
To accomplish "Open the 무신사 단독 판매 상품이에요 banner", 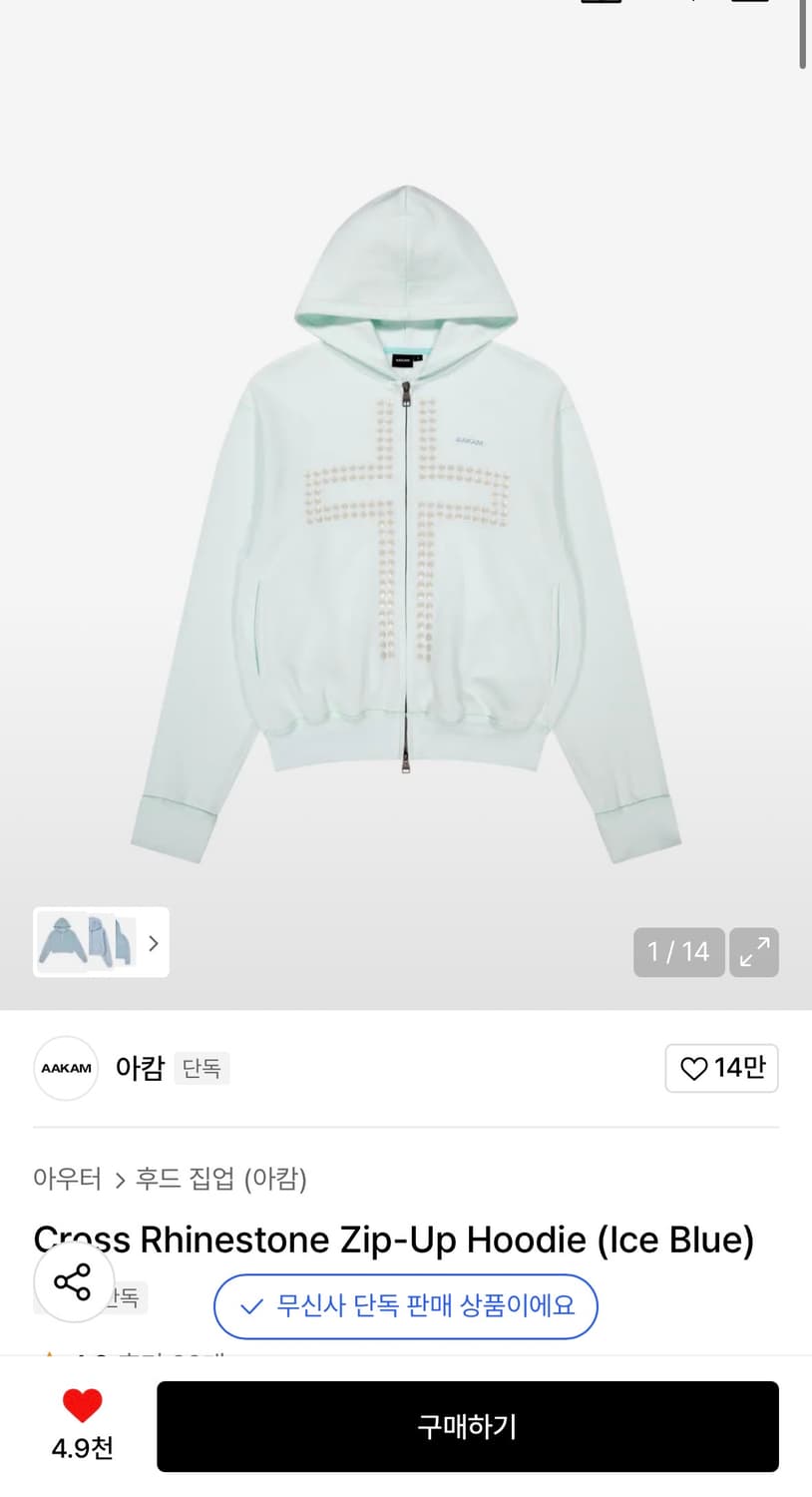I will [x=406, y=1306].
